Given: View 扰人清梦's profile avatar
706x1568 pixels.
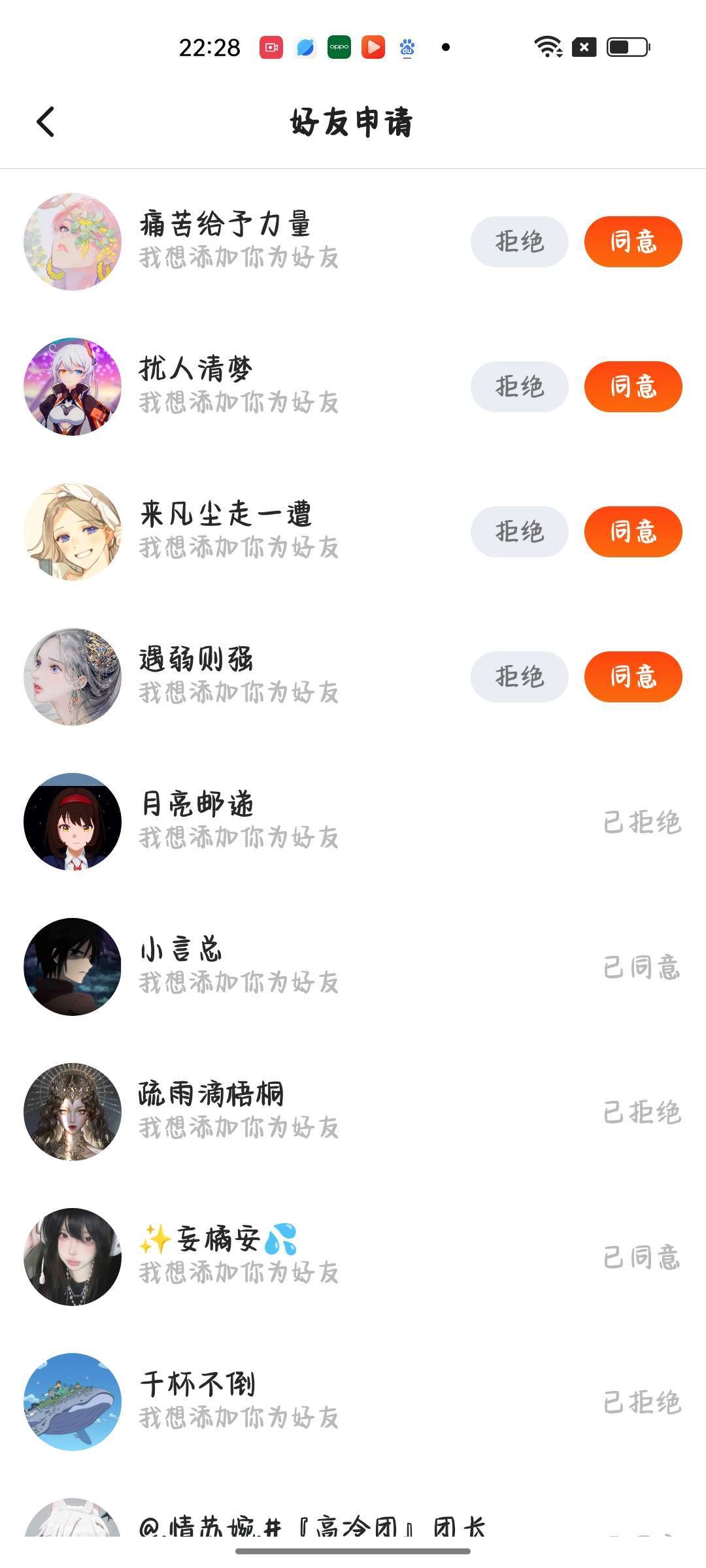Looking at the screenshot, I should (x=73, y=387).
